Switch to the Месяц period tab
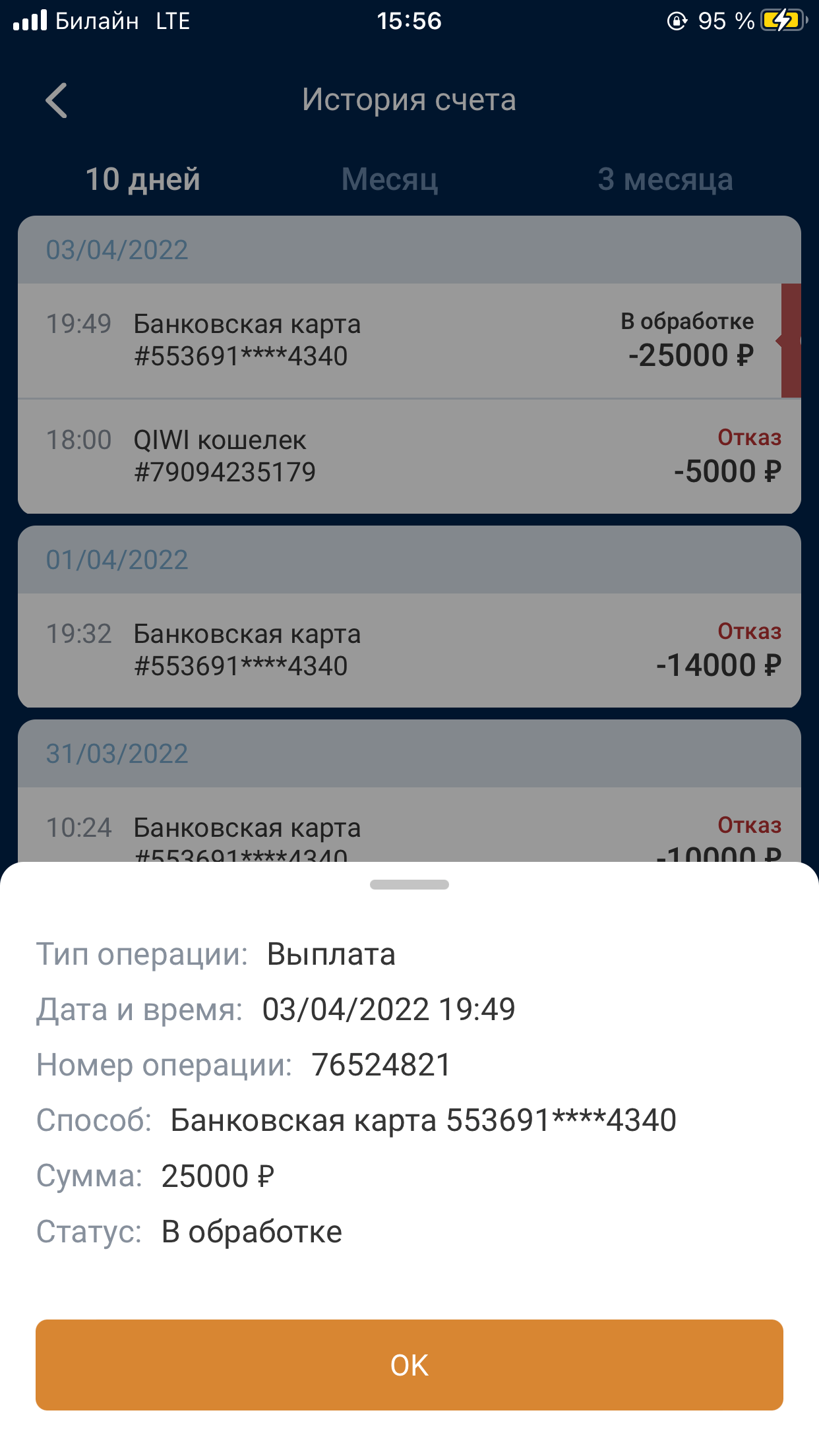The image size is (819, 1456). (389, 179)
